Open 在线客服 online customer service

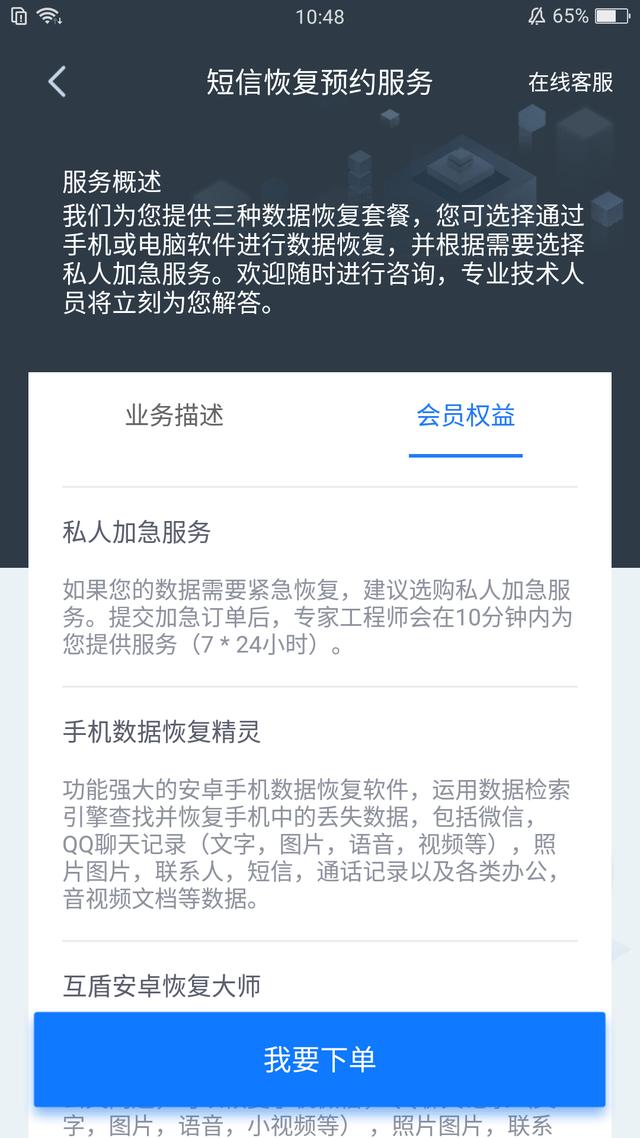click(x=570, y=82)
